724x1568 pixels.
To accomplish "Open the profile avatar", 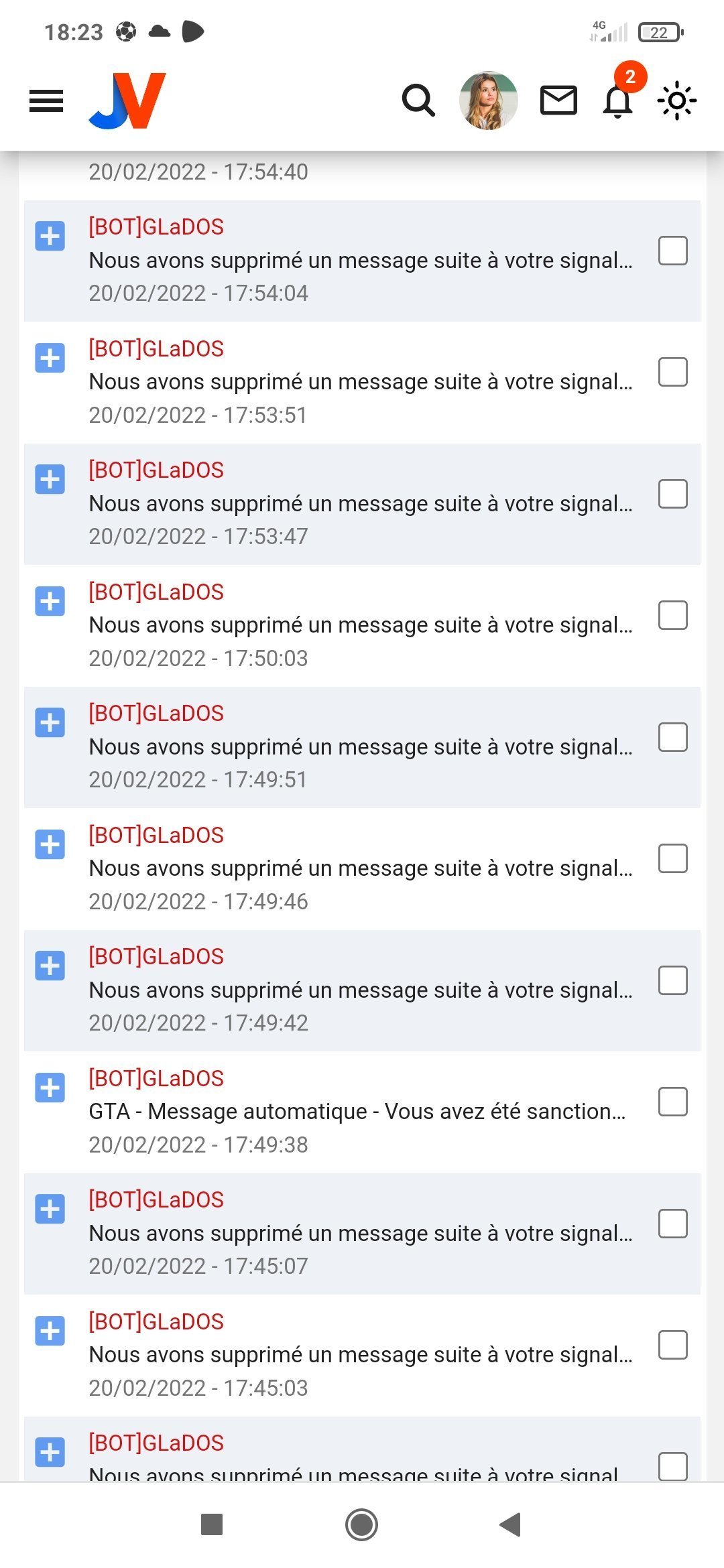I will click(x=488, y=101).
